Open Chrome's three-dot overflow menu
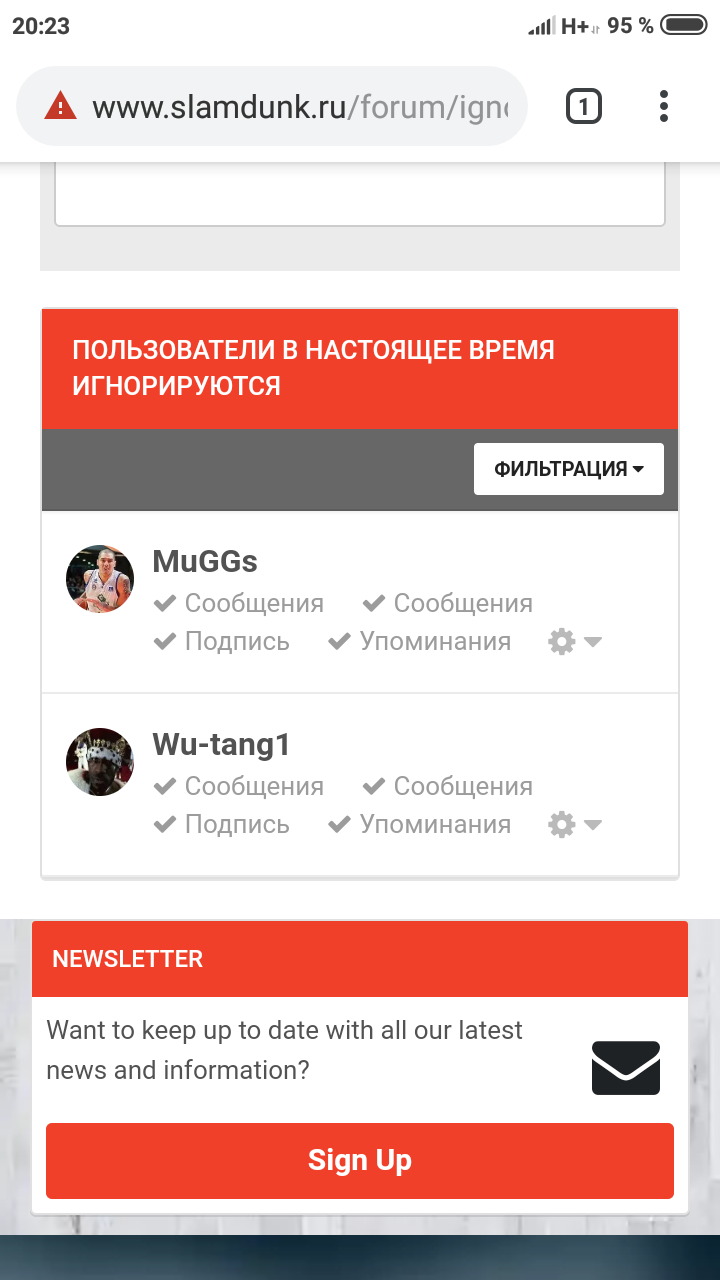 (x=664, y=106)
